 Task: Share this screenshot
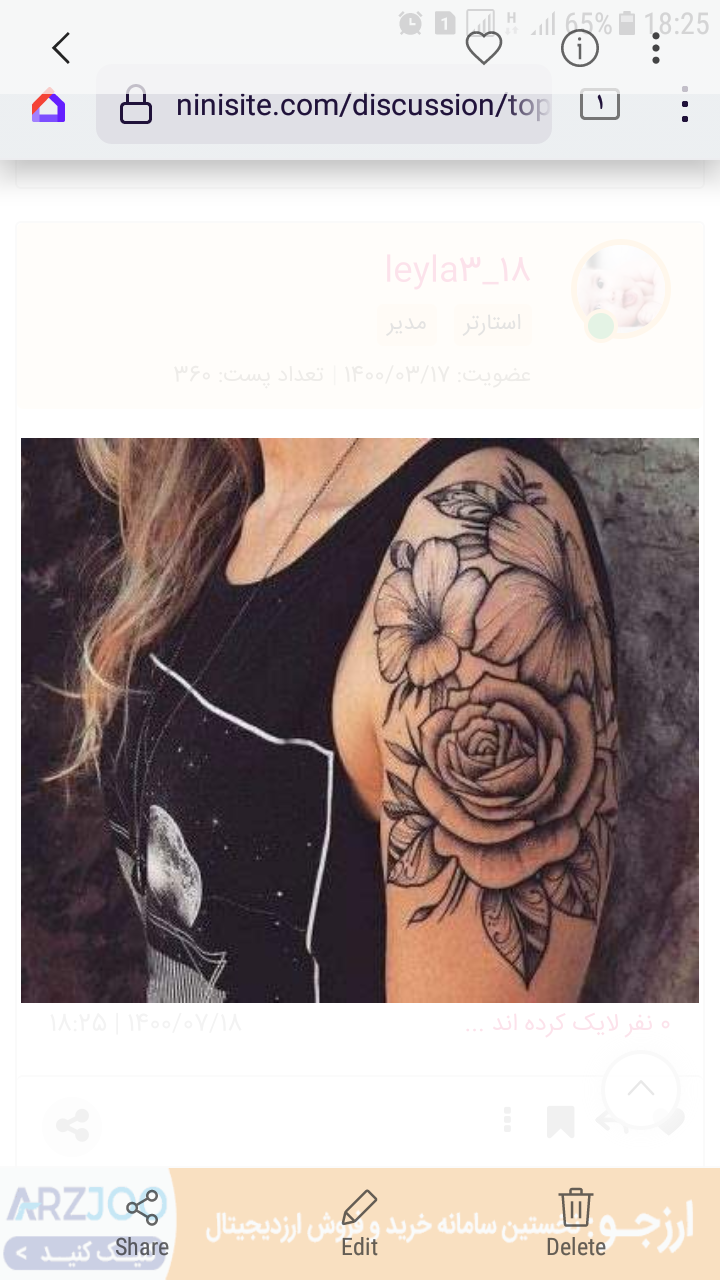pyautogui.click(x=142, y=1222)
